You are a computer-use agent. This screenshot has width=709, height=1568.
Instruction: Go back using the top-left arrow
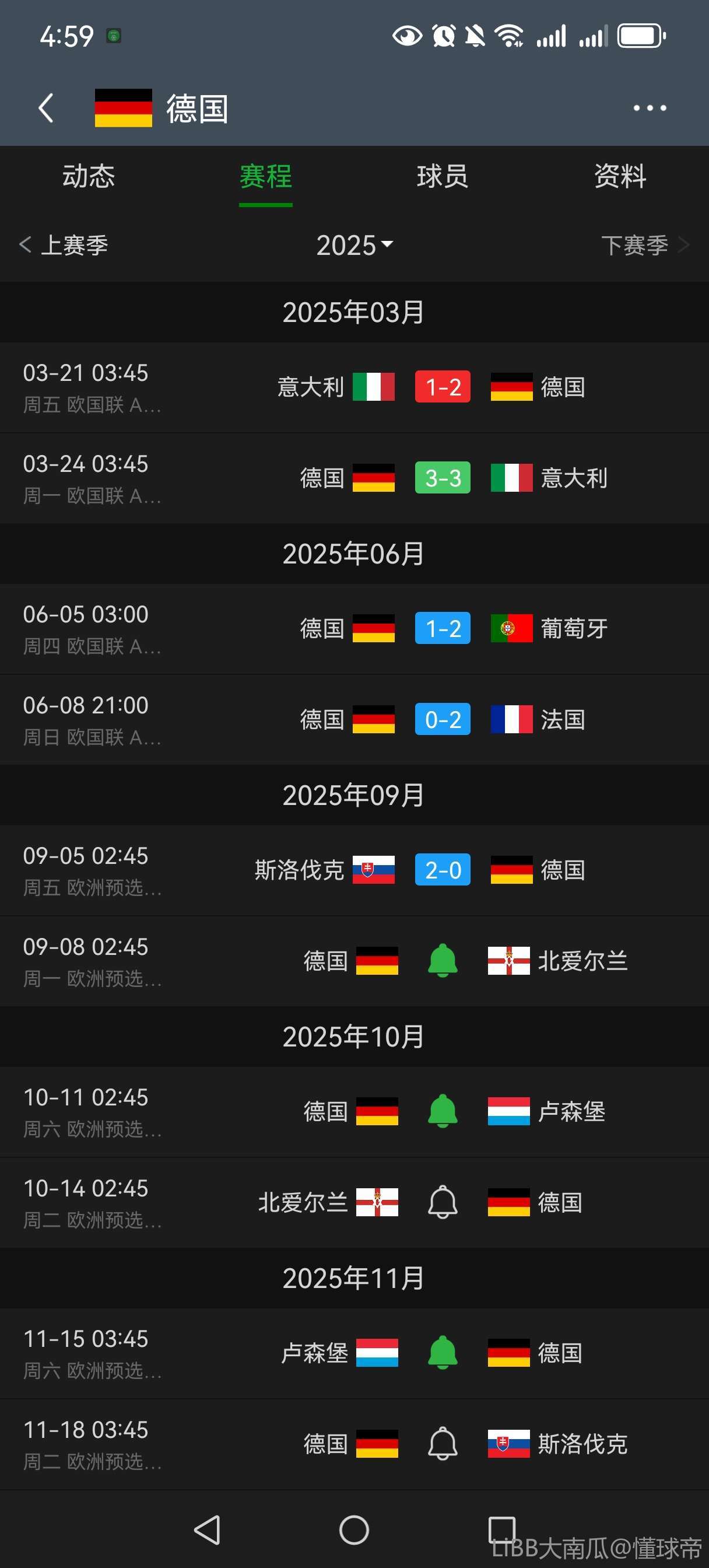[45, 108]
